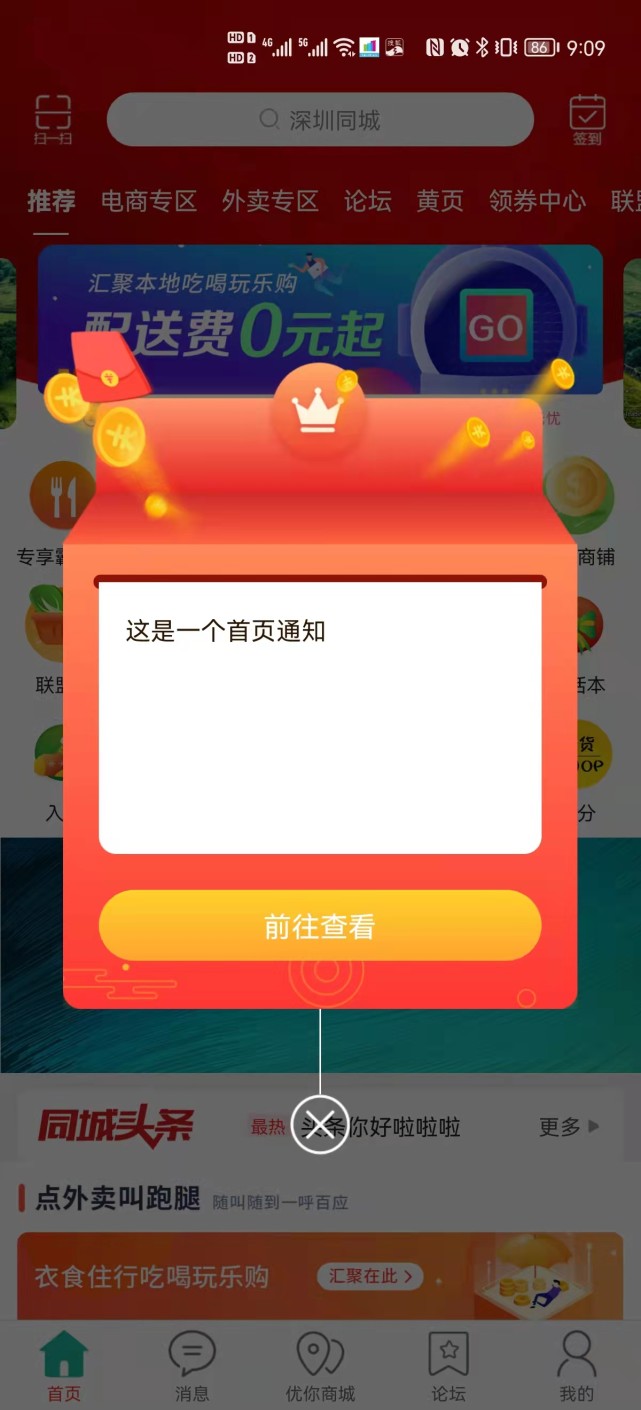Dismiss the homepage notification popup

[x=320, y=1125]
